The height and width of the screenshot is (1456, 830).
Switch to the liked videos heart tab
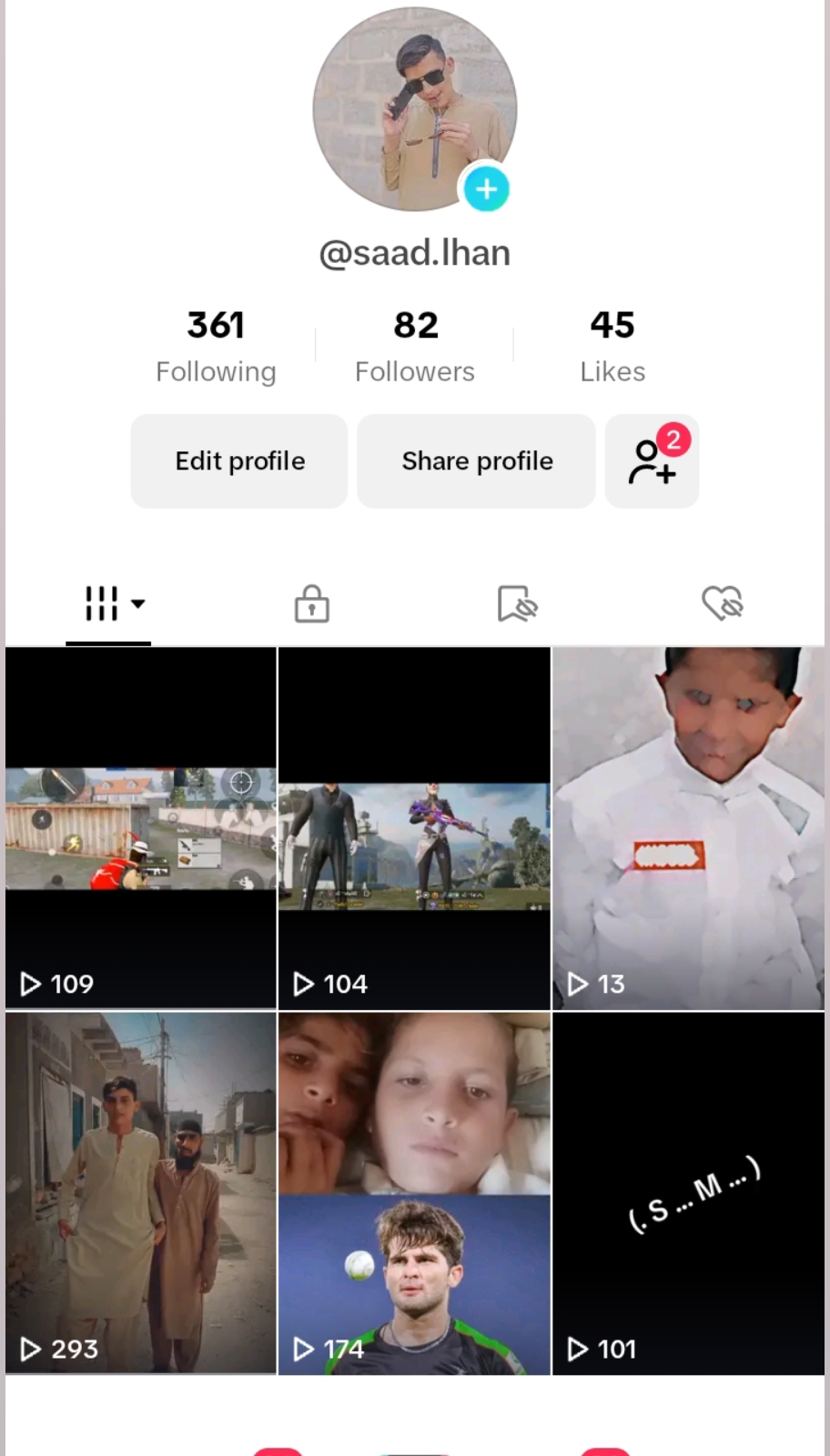(x=723, y=603)
